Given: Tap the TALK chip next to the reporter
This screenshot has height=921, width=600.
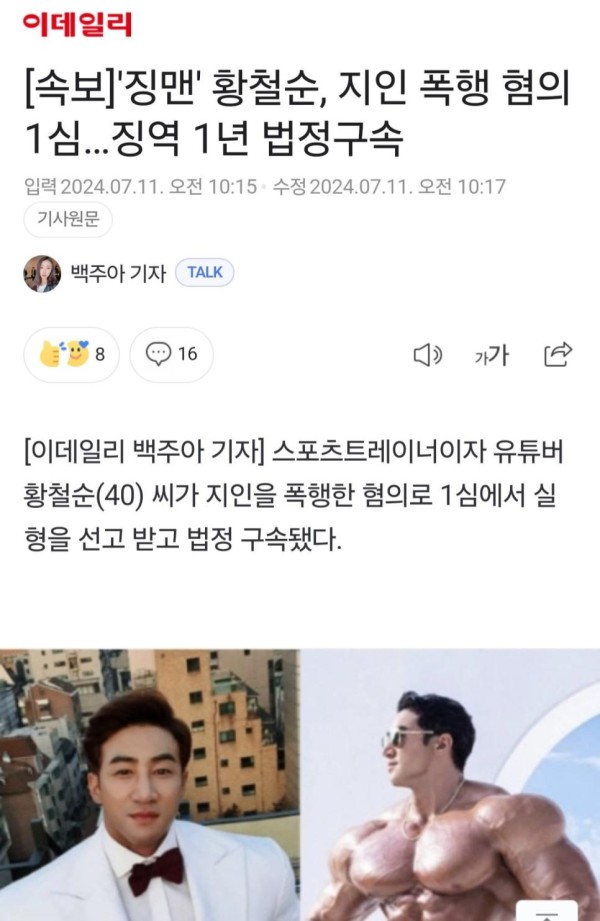Looking at the screenshot, I should pyautogui.click(x=205, y=272).
